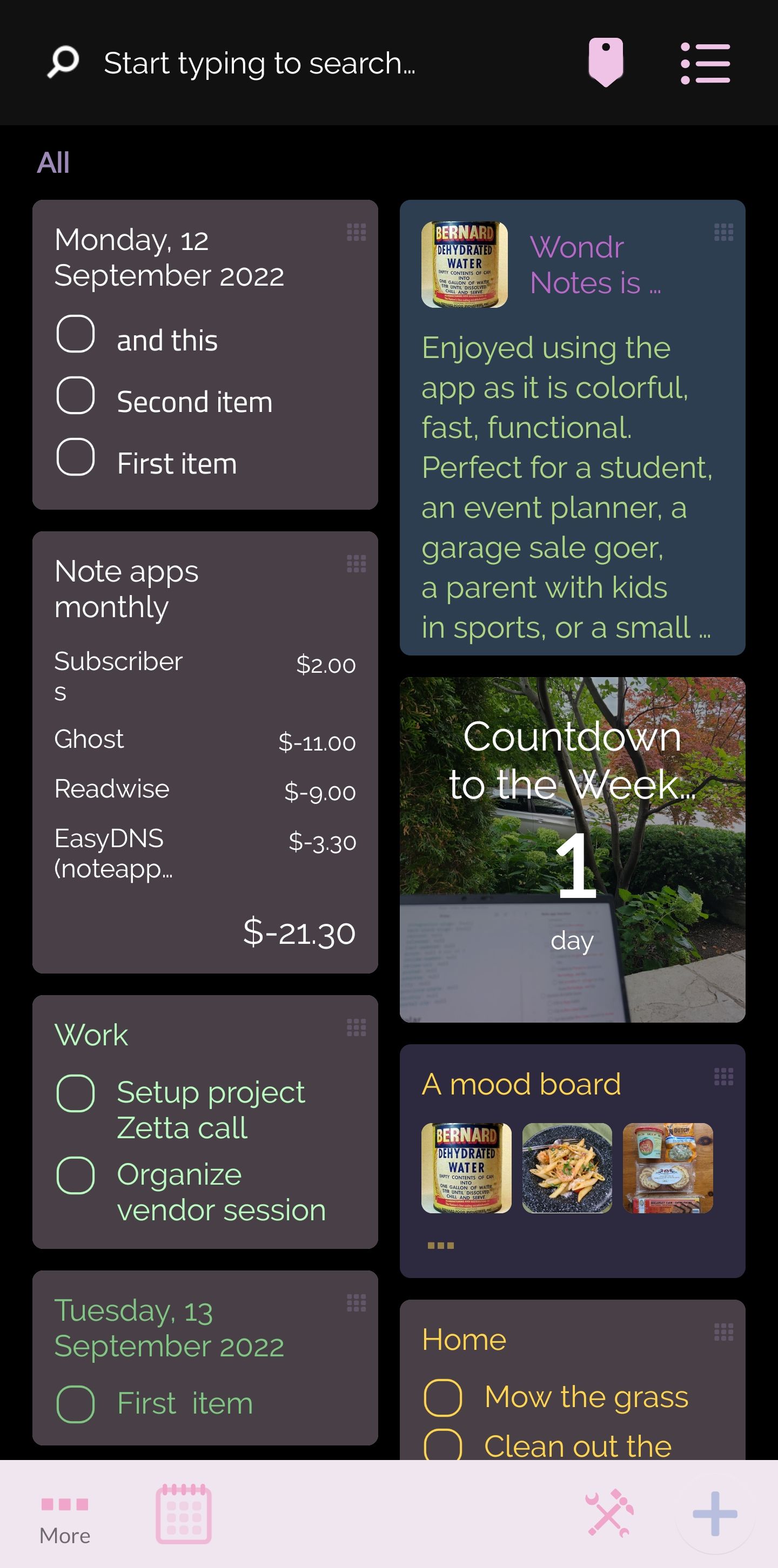Open the Countdown to the Week card
This screenshot has height=1568, width=778.
click(x=572, y=849)
